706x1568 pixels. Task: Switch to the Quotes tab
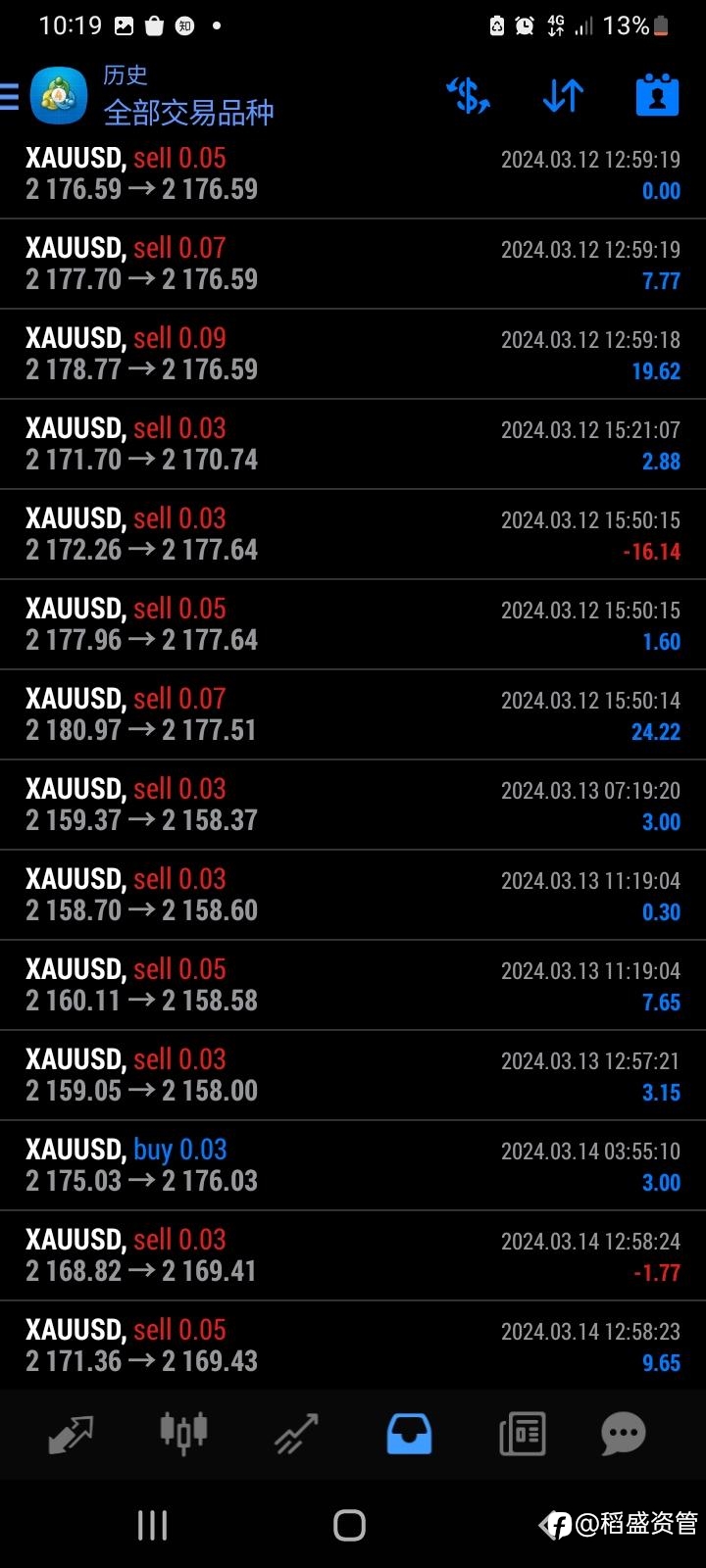tap(71, 1435)
